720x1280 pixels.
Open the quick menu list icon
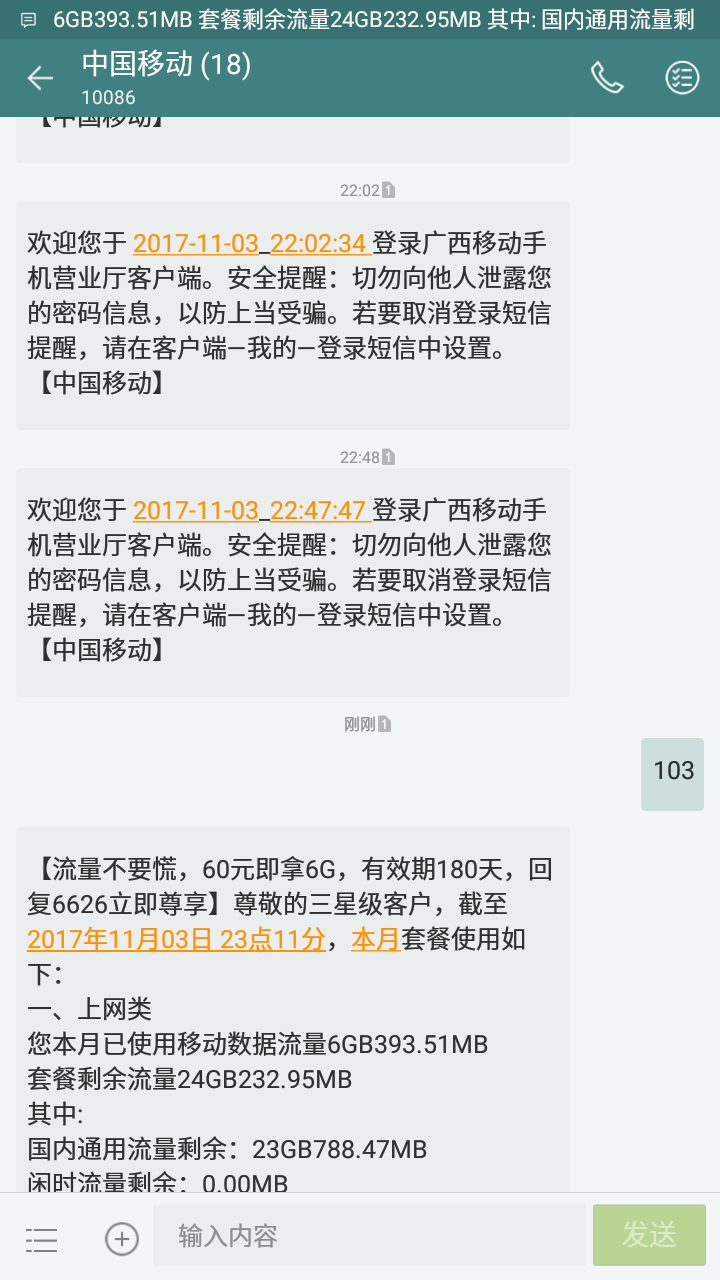point(42,1239)
